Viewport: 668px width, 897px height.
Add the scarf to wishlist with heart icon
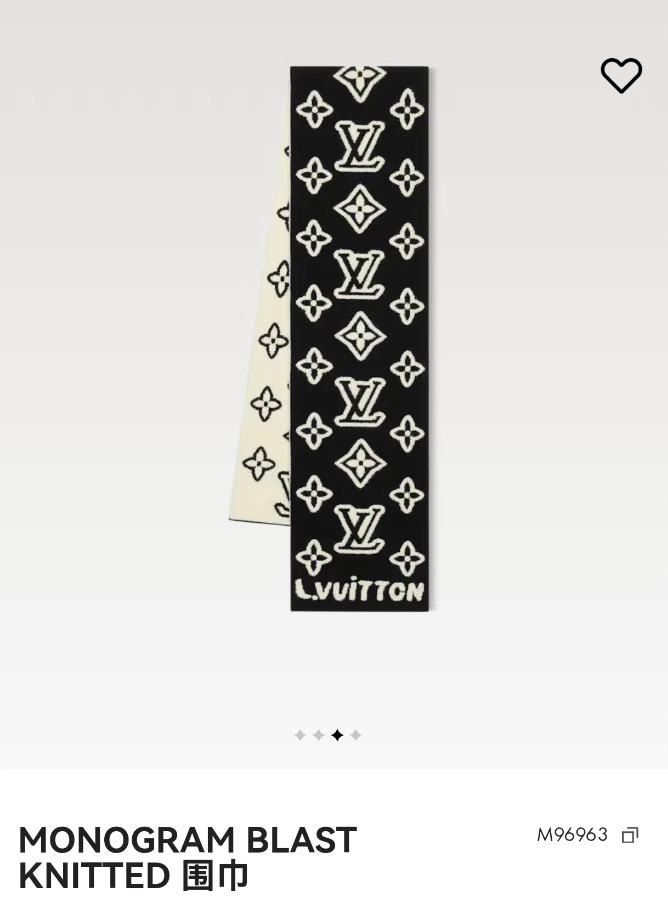pos(620,75)
